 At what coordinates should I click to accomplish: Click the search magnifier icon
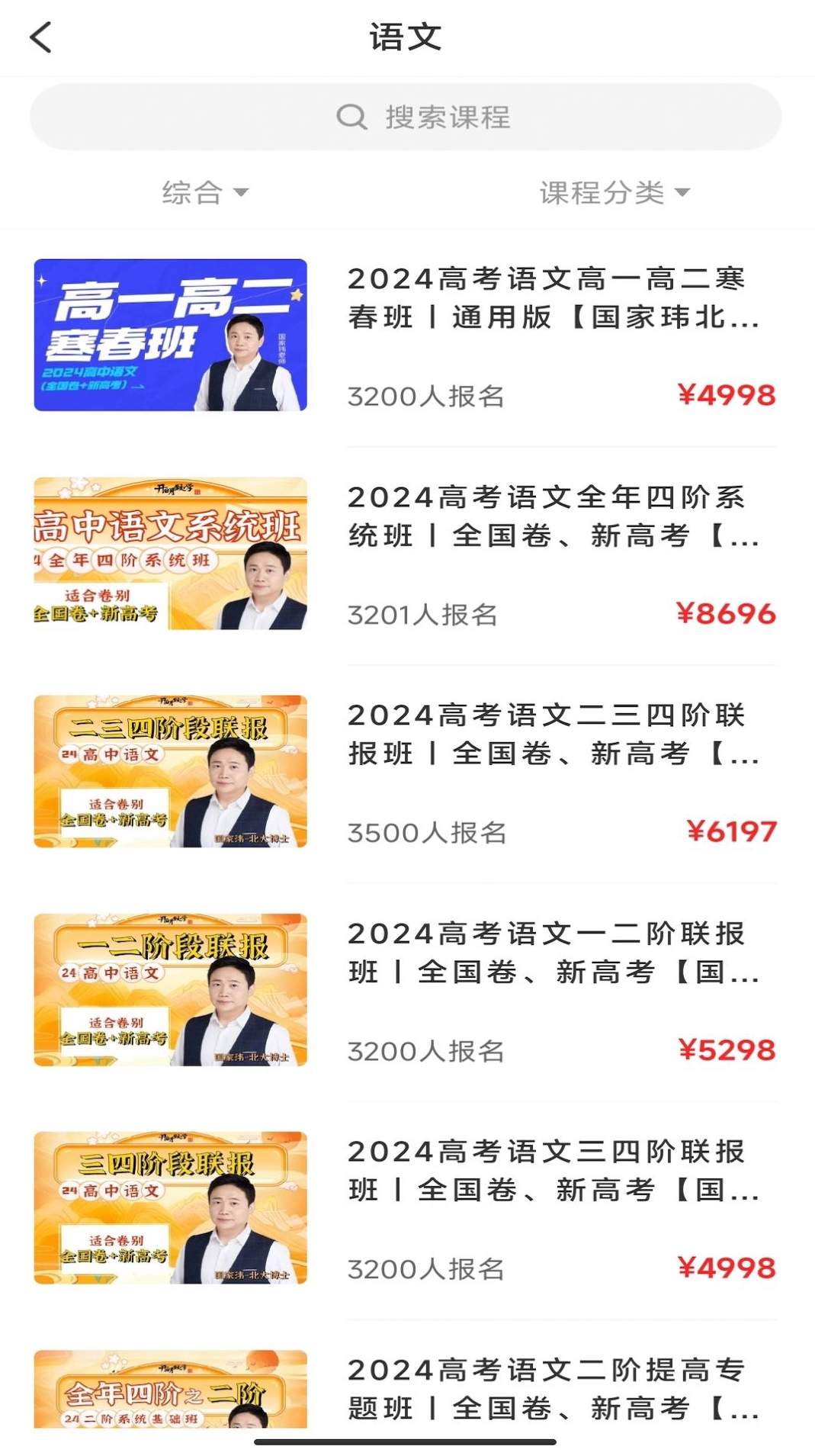(x=352, y=116)
